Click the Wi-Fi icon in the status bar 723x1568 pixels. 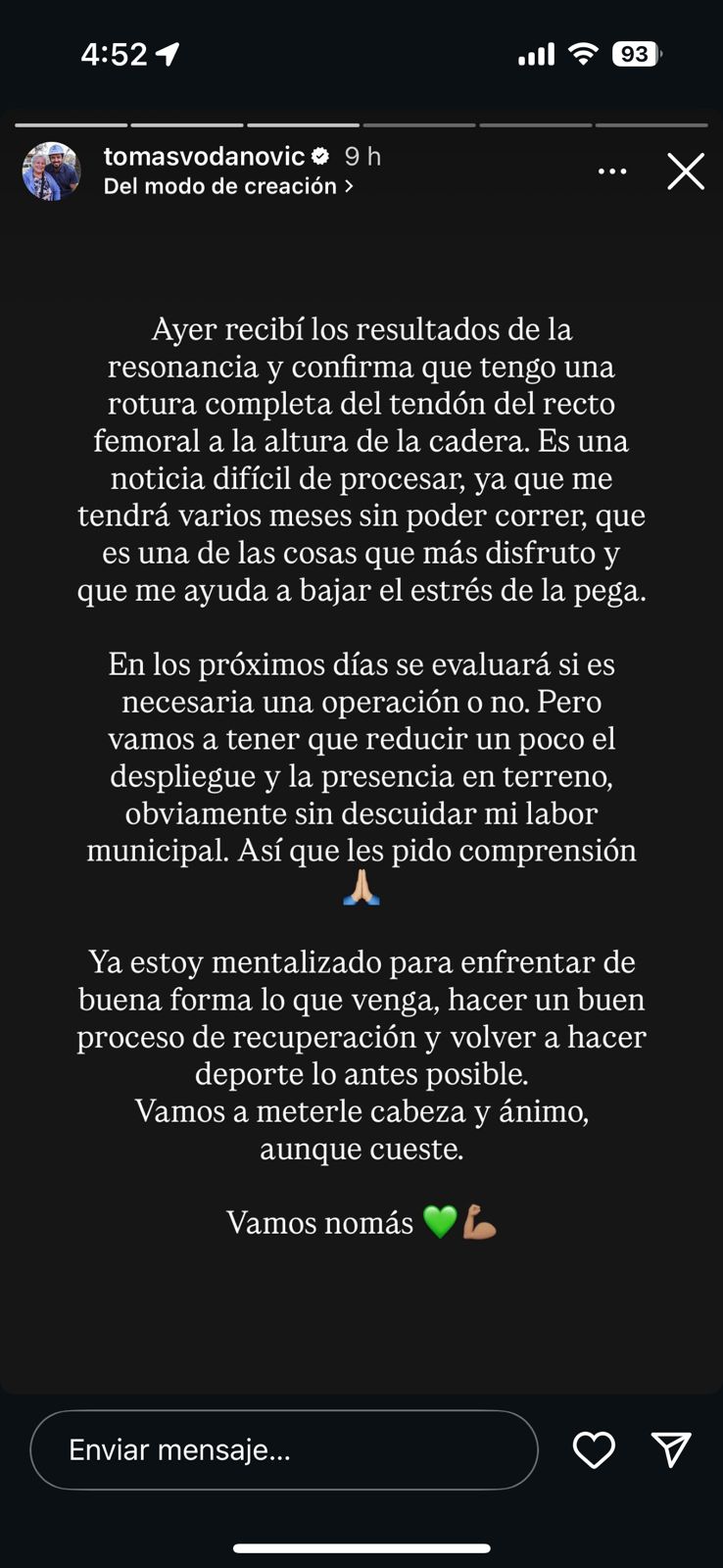pyautogui.click(x=583, y=54)
